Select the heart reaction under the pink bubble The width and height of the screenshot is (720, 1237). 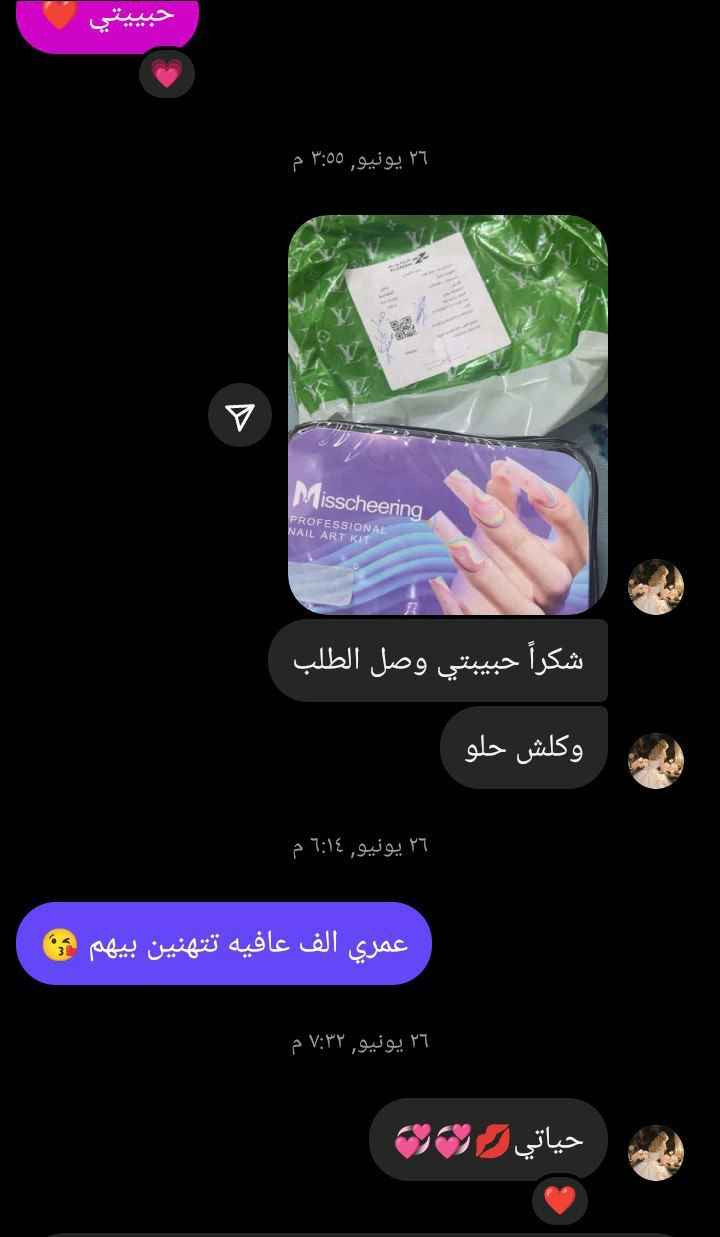pyautogui.click(x=167, y=74)
